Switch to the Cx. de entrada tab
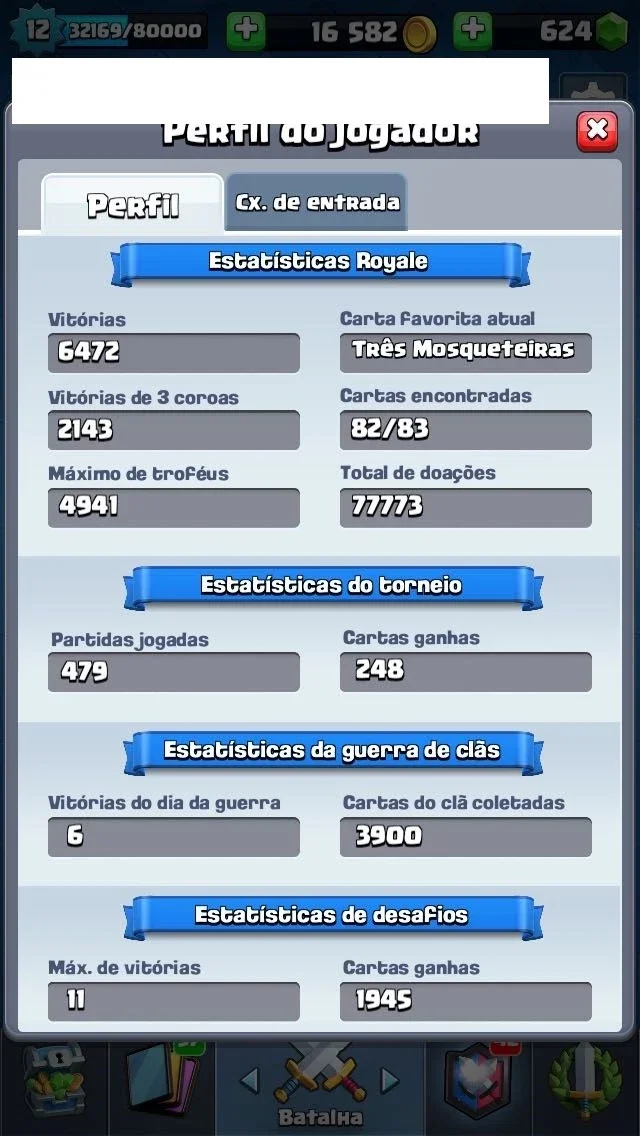This screenshot has width=640, height=1136. 317,202
